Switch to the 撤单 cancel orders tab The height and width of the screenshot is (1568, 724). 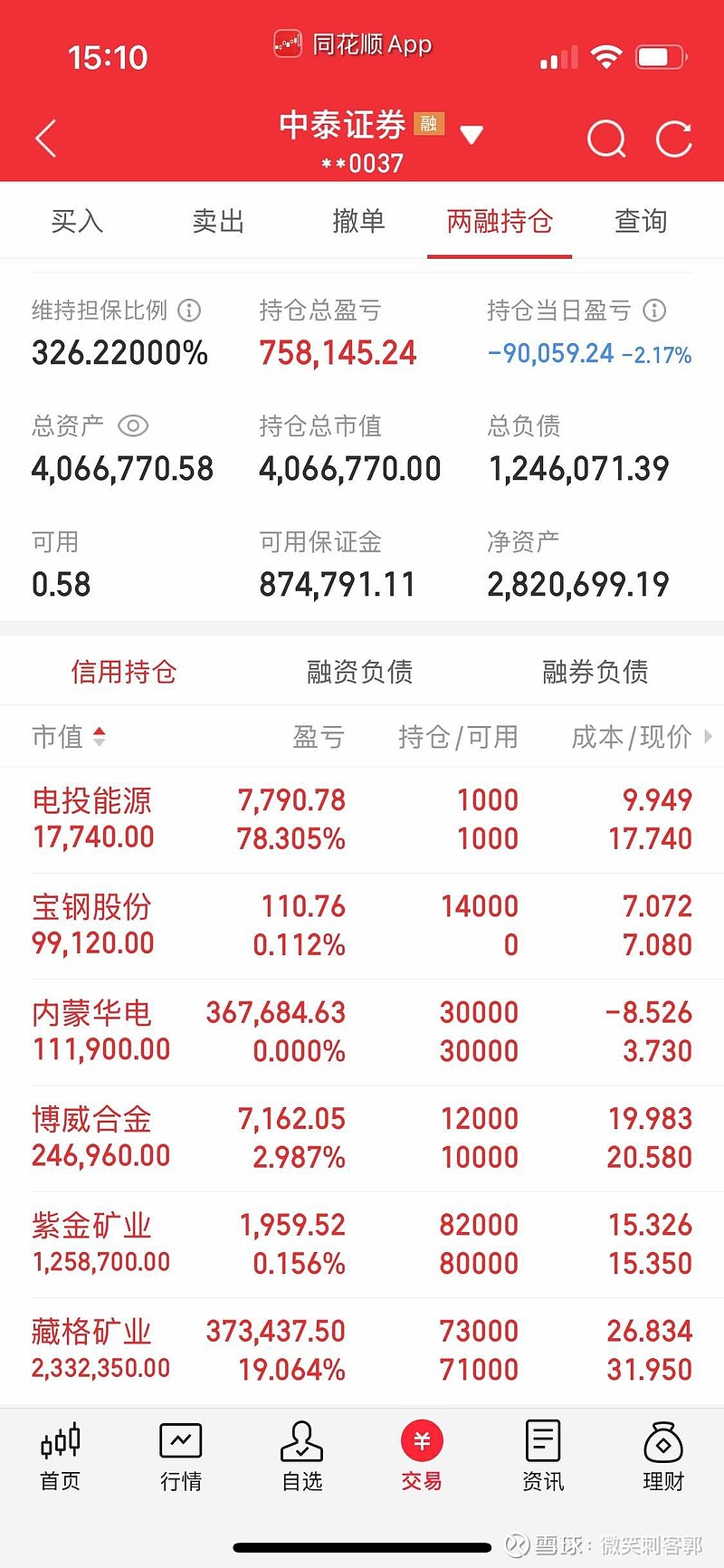359,221
